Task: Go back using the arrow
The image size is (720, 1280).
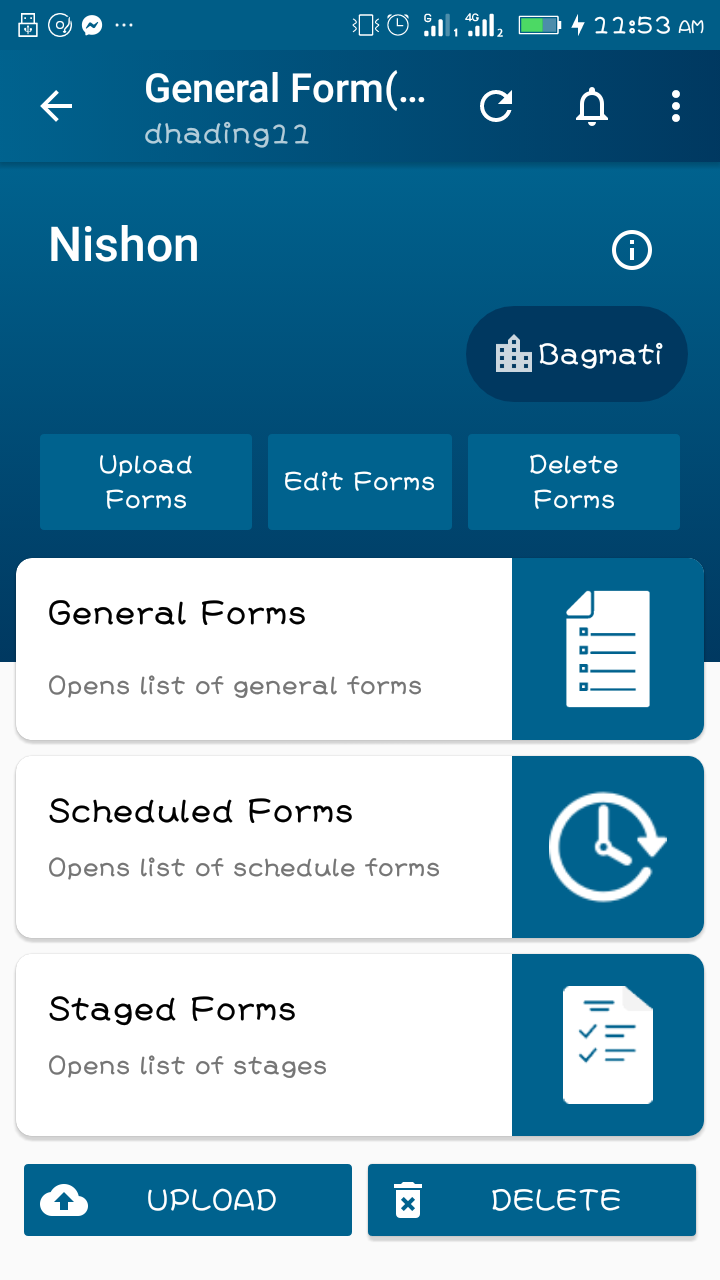Action: click(x=57, y=106)
